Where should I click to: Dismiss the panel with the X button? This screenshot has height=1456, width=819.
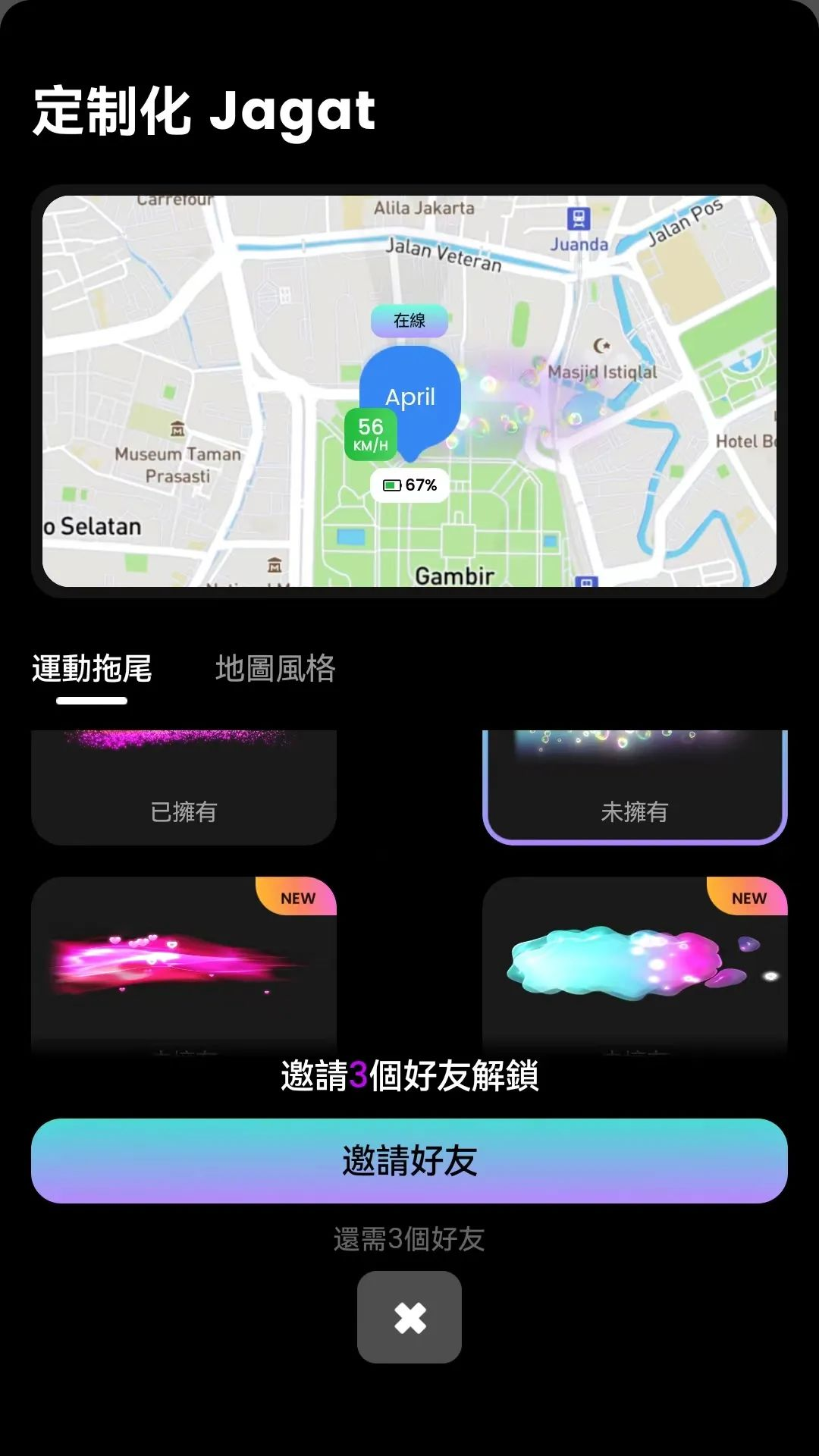tap(409, 1316)
